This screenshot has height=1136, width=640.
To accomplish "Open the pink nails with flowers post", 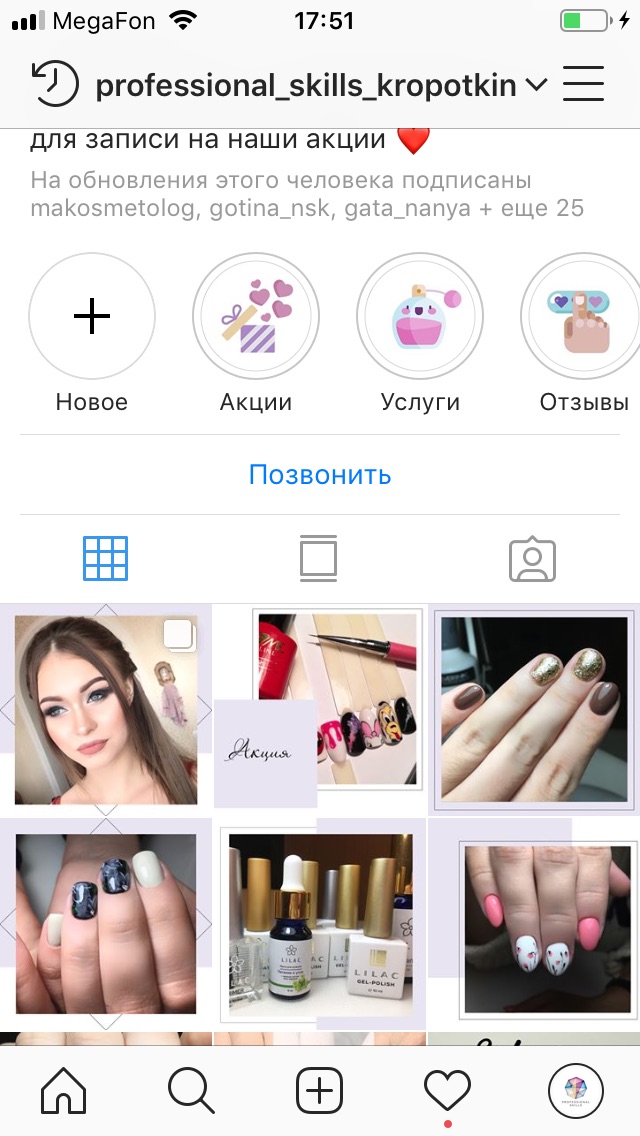I will coord(534,924).
